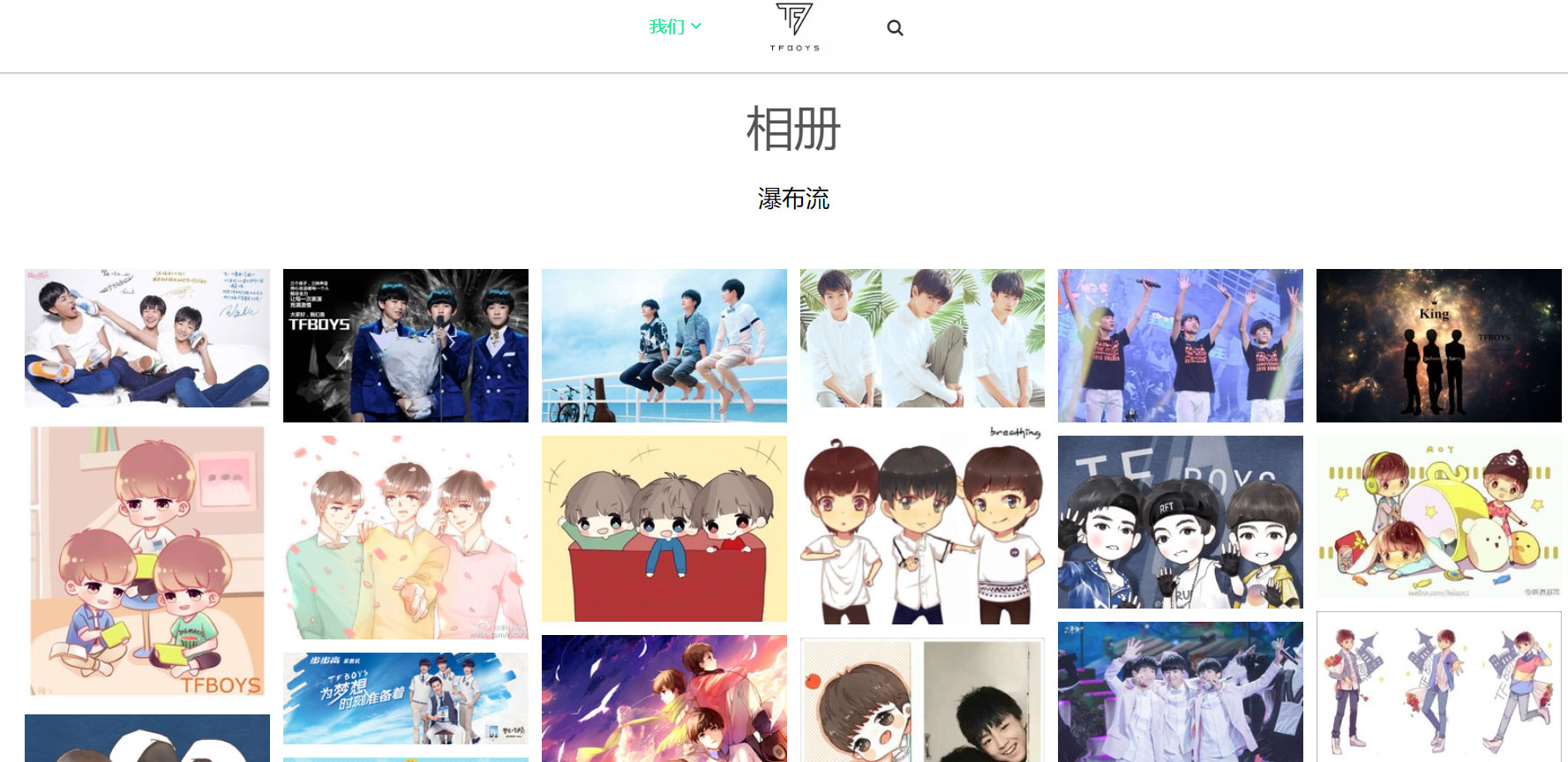This screenshot has width=1568, height=762.
Task: Open the 为梦想时刻准备着 banner image
Action: pyautogui.click(x=406, y=698)
